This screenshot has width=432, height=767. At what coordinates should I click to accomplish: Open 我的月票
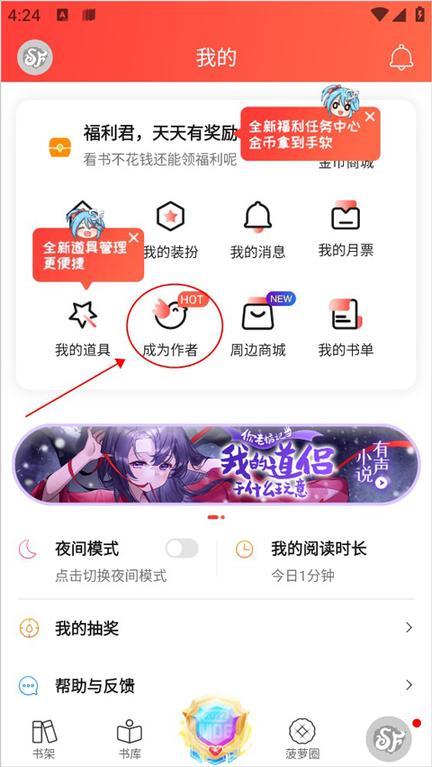346,229
